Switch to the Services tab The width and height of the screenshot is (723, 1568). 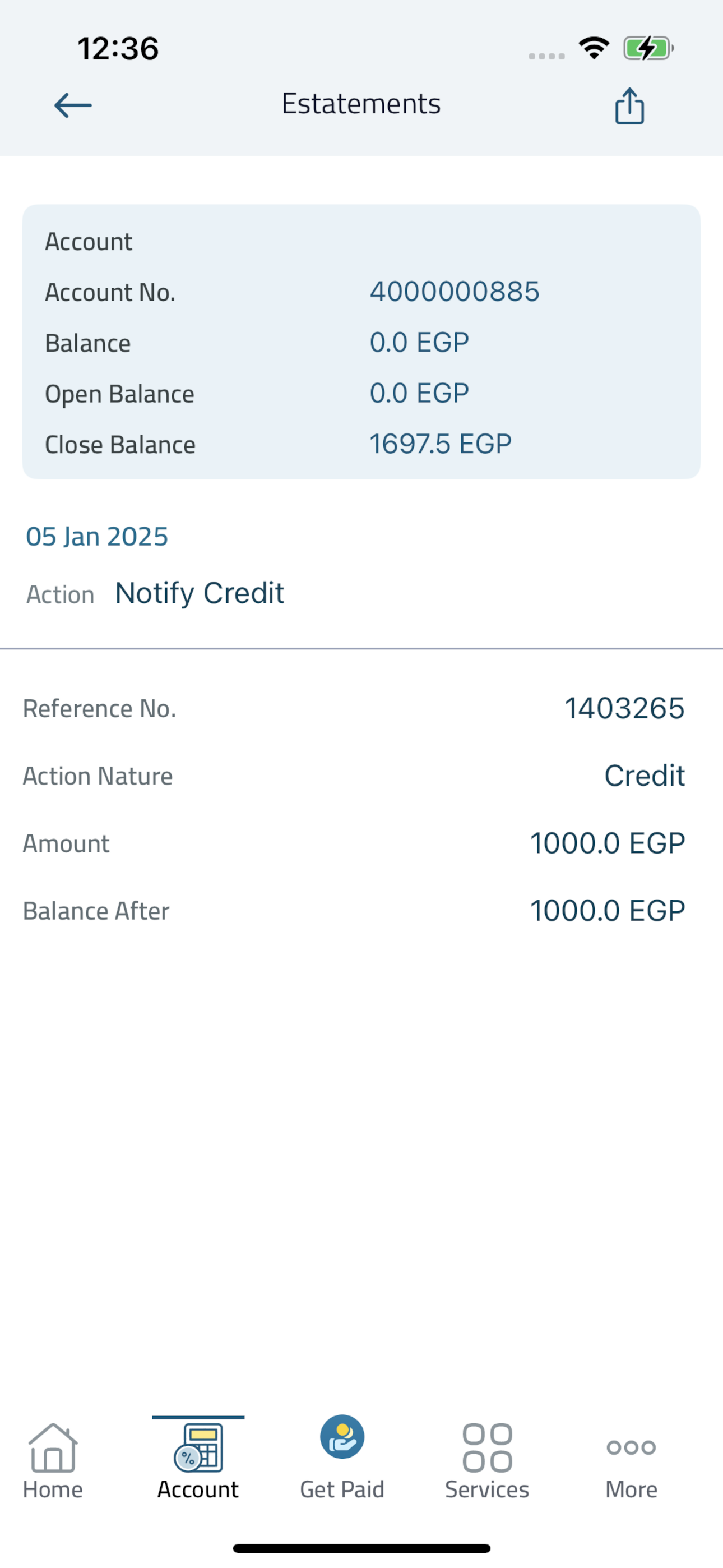point(487,1461)
